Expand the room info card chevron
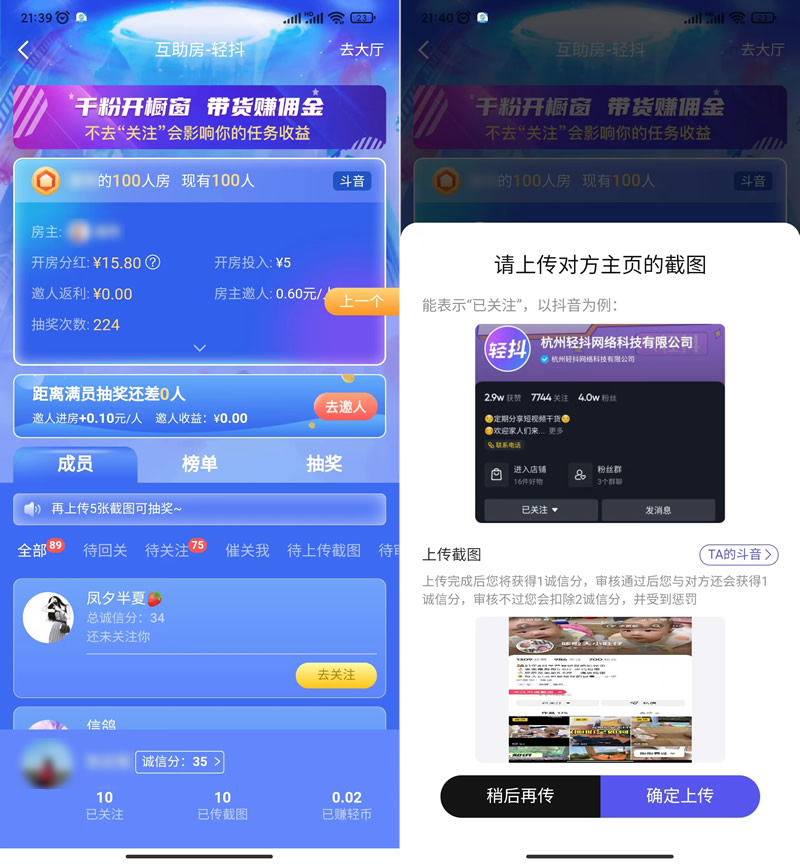Screen dimensions: 800x865 (199, 348)
